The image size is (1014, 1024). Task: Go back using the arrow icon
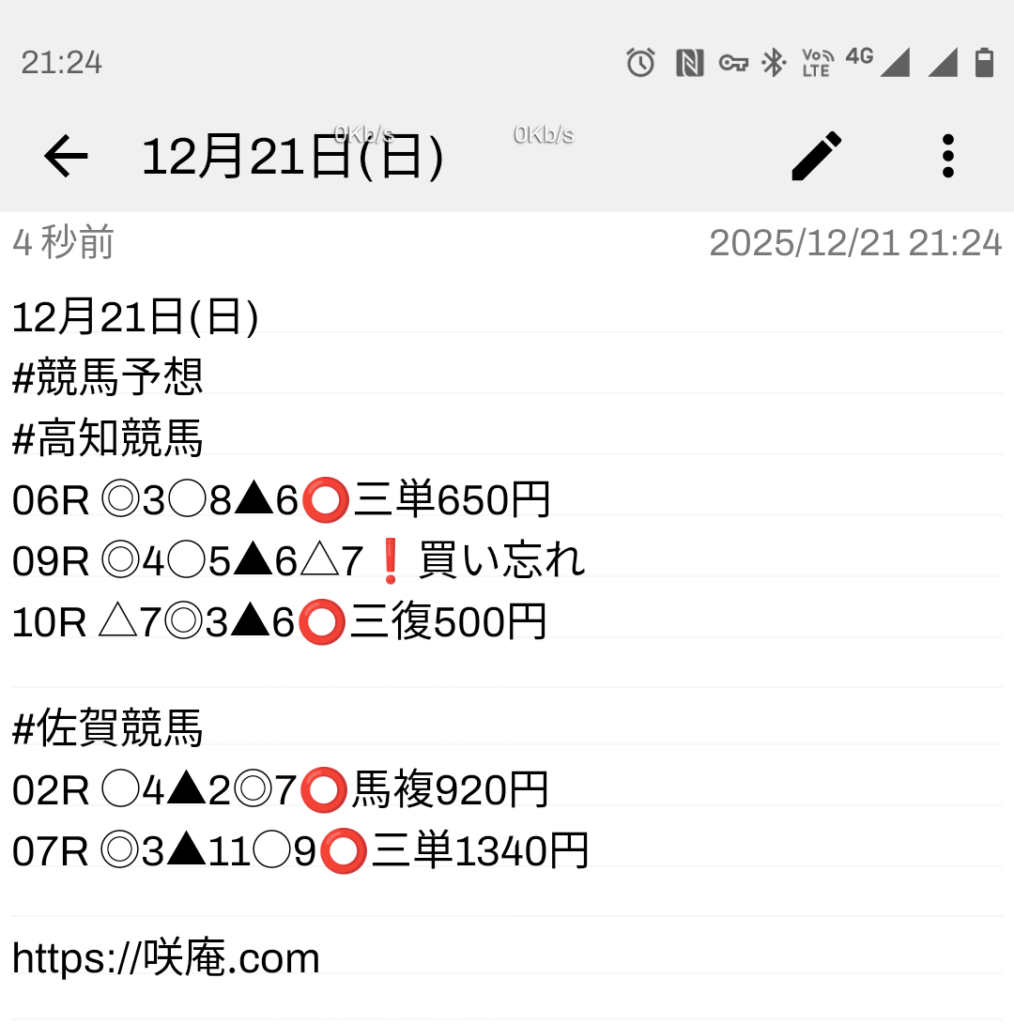tap(66, 157)
